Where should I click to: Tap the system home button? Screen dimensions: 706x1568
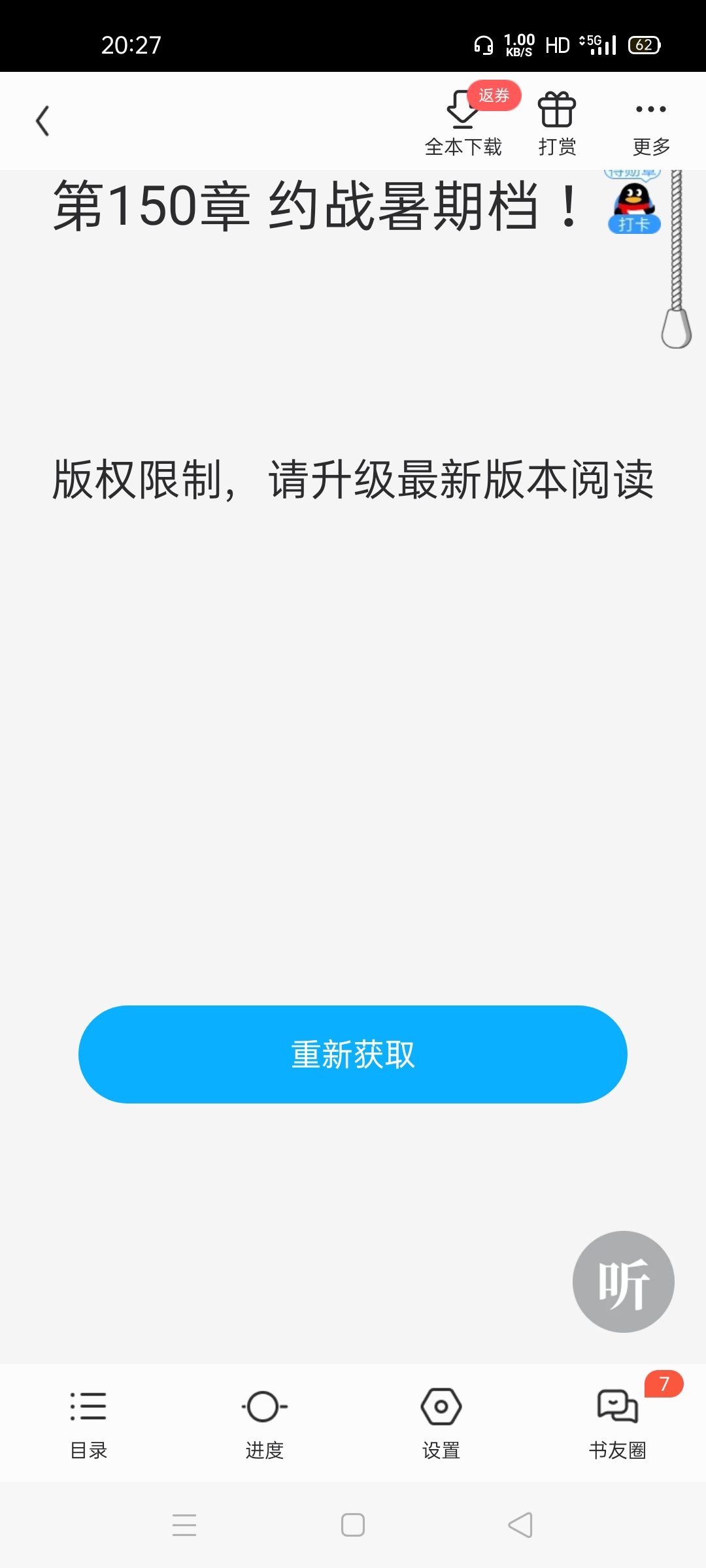pos(353,1525)
